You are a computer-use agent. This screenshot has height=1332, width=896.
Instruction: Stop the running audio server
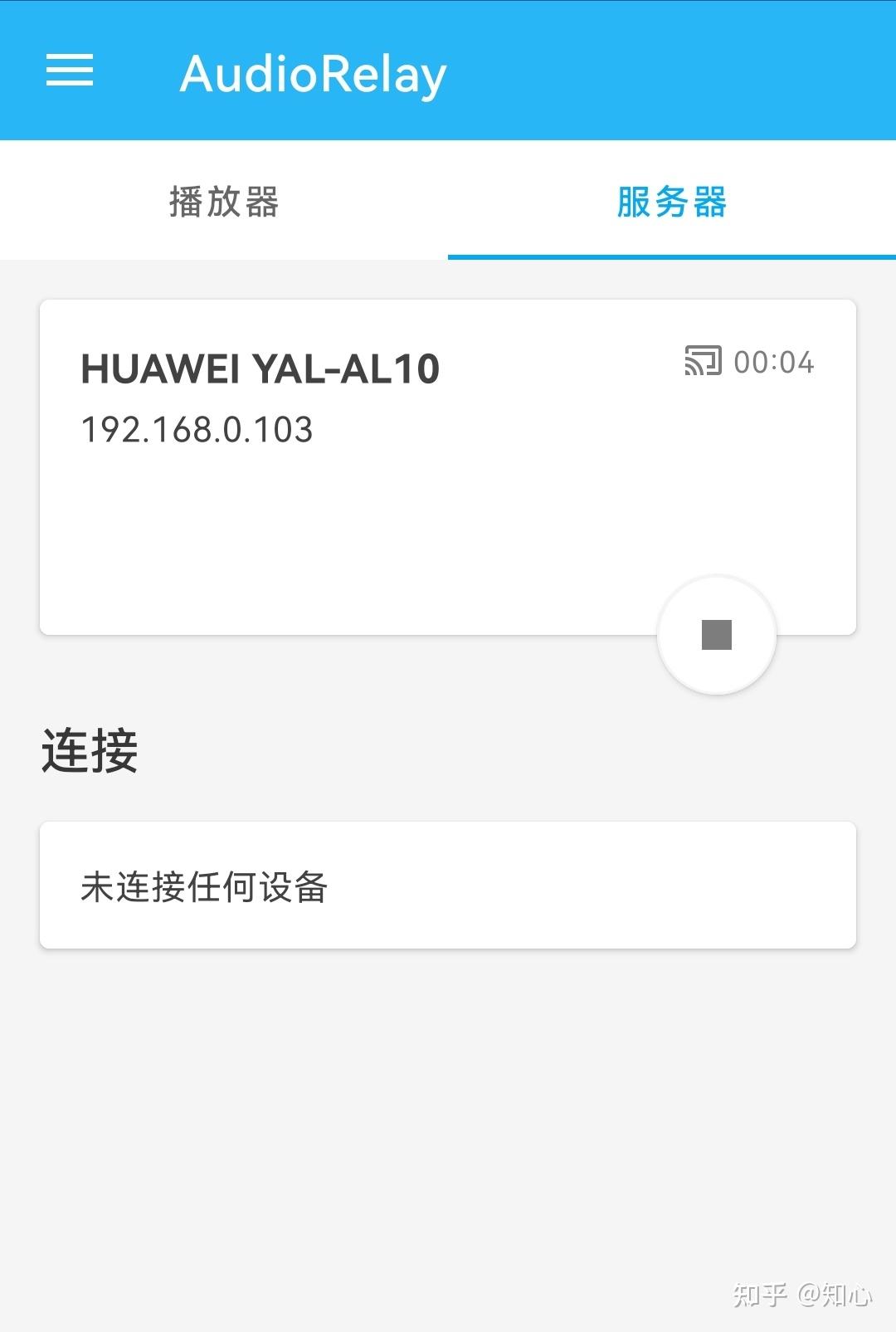click(717, 635)
